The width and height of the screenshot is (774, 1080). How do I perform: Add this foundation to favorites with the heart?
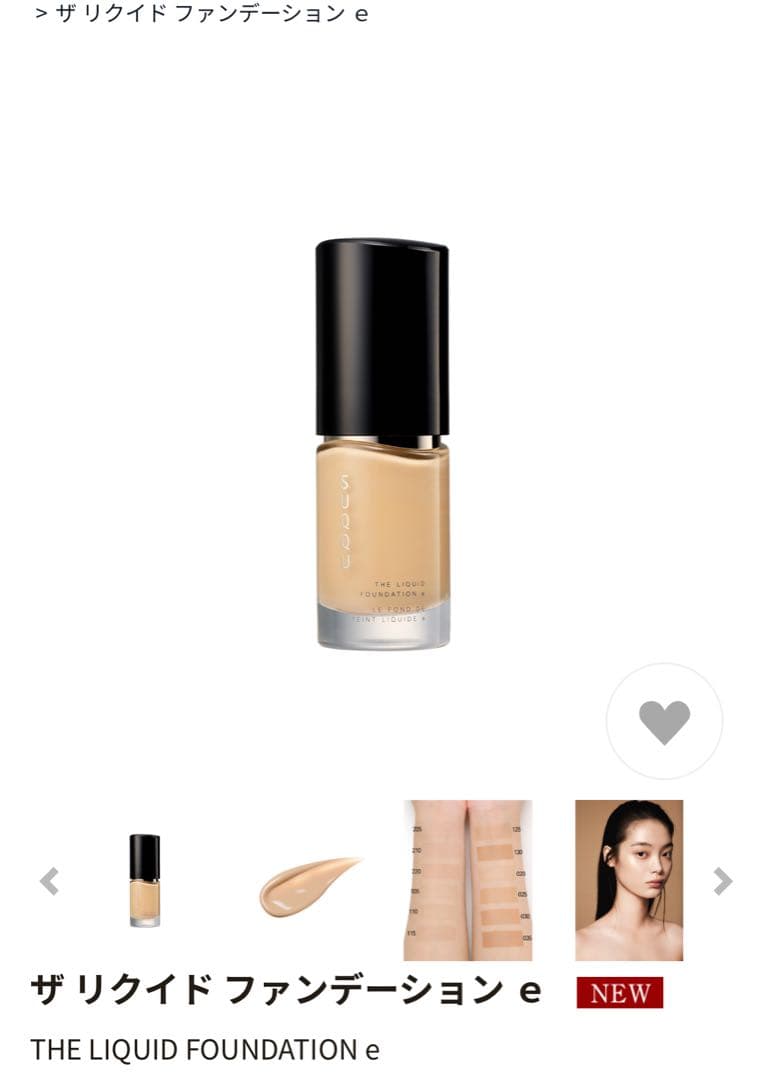tap(664, 721)
